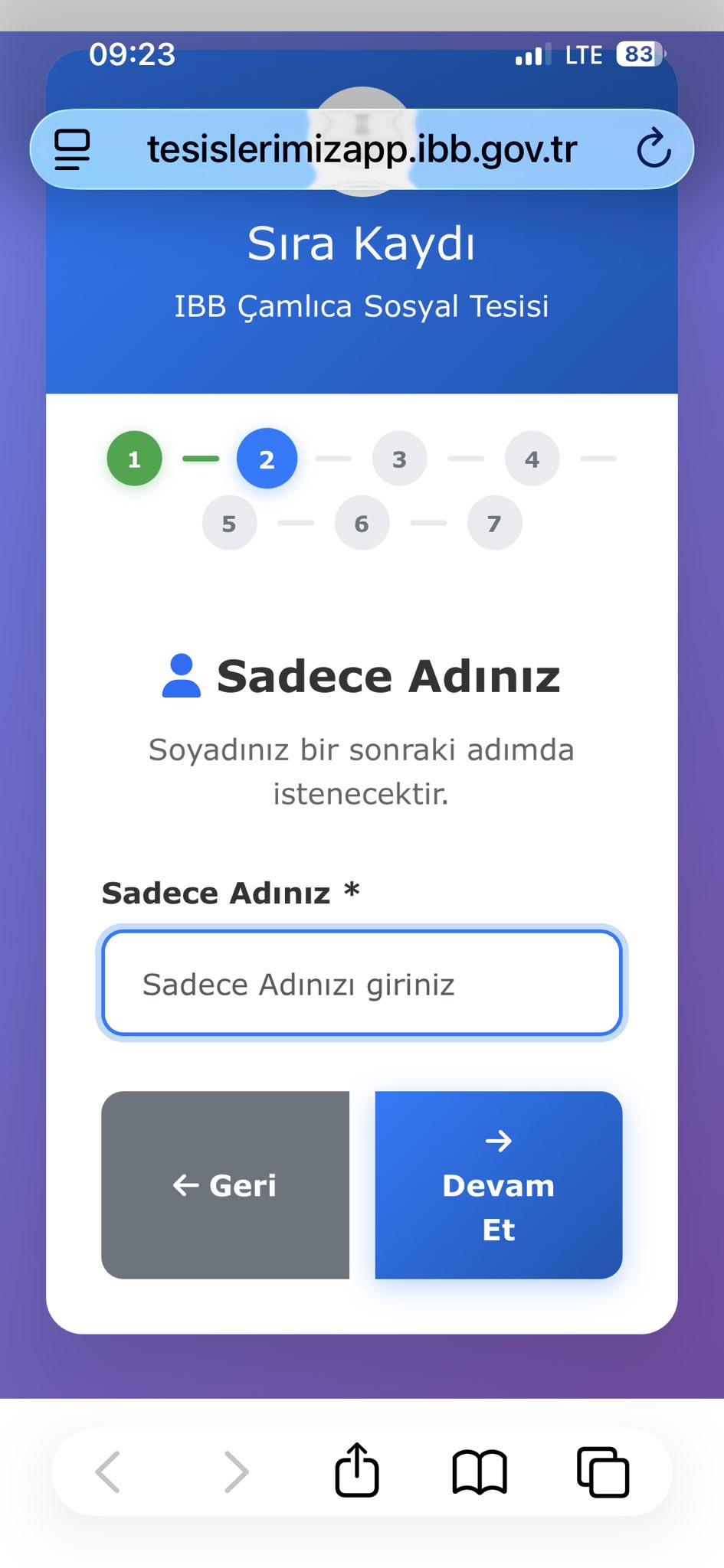The width and height of the screenshot is (724, 1568).
Task: Open the Safari share sheet
Action: [357, 1471]
